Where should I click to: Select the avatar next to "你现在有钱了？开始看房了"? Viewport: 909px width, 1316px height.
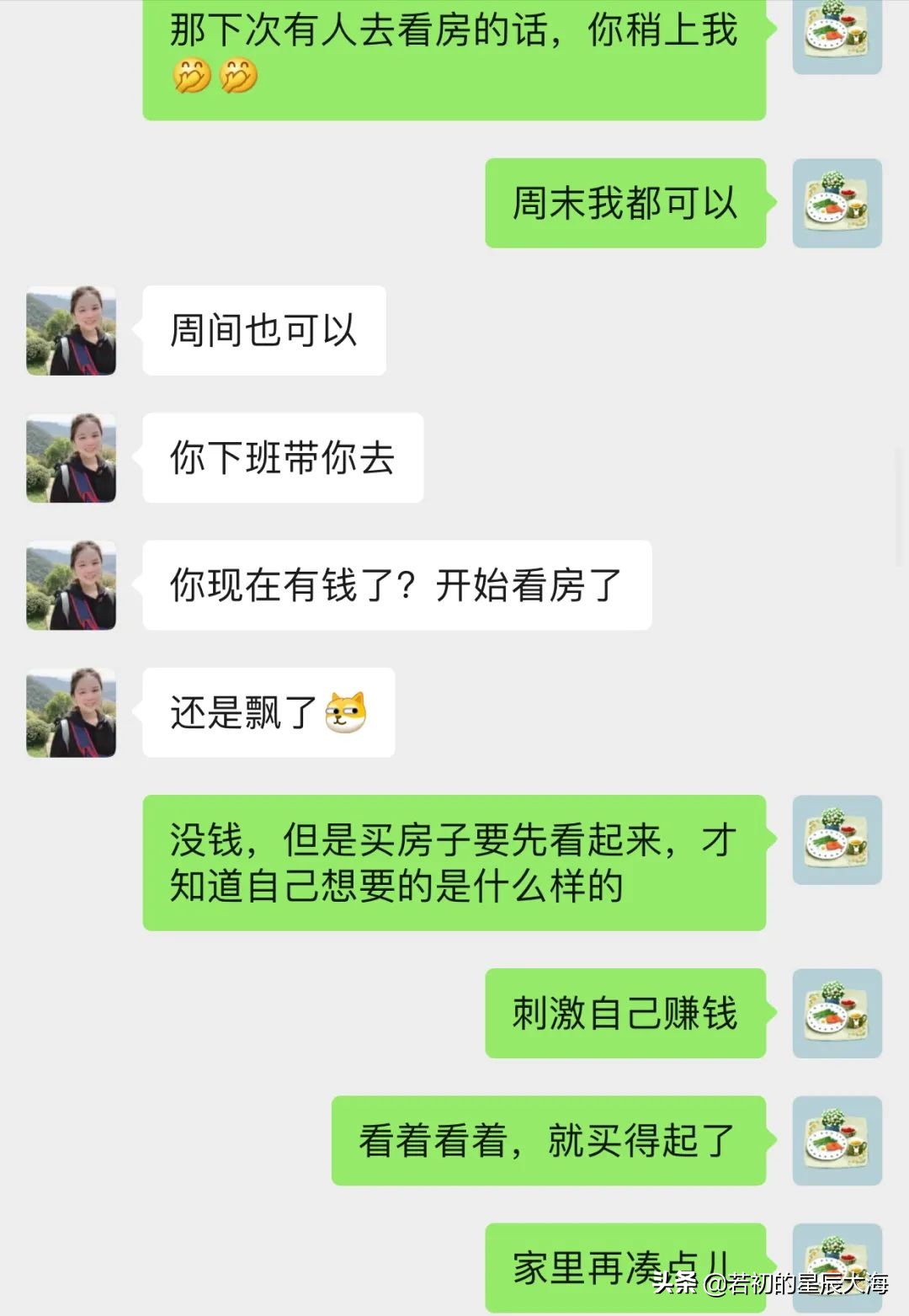[72, 584]
